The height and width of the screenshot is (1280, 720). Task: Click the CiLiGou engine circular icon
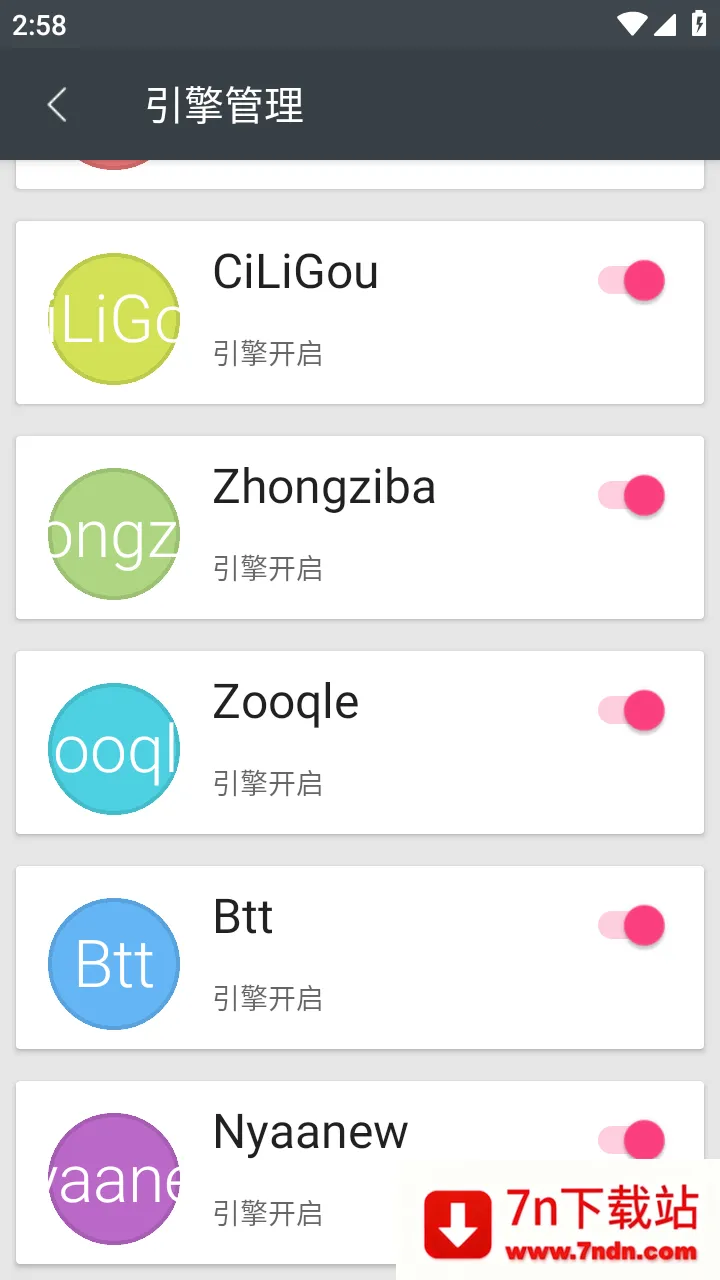pyautogui.click(x=113, y=317)
